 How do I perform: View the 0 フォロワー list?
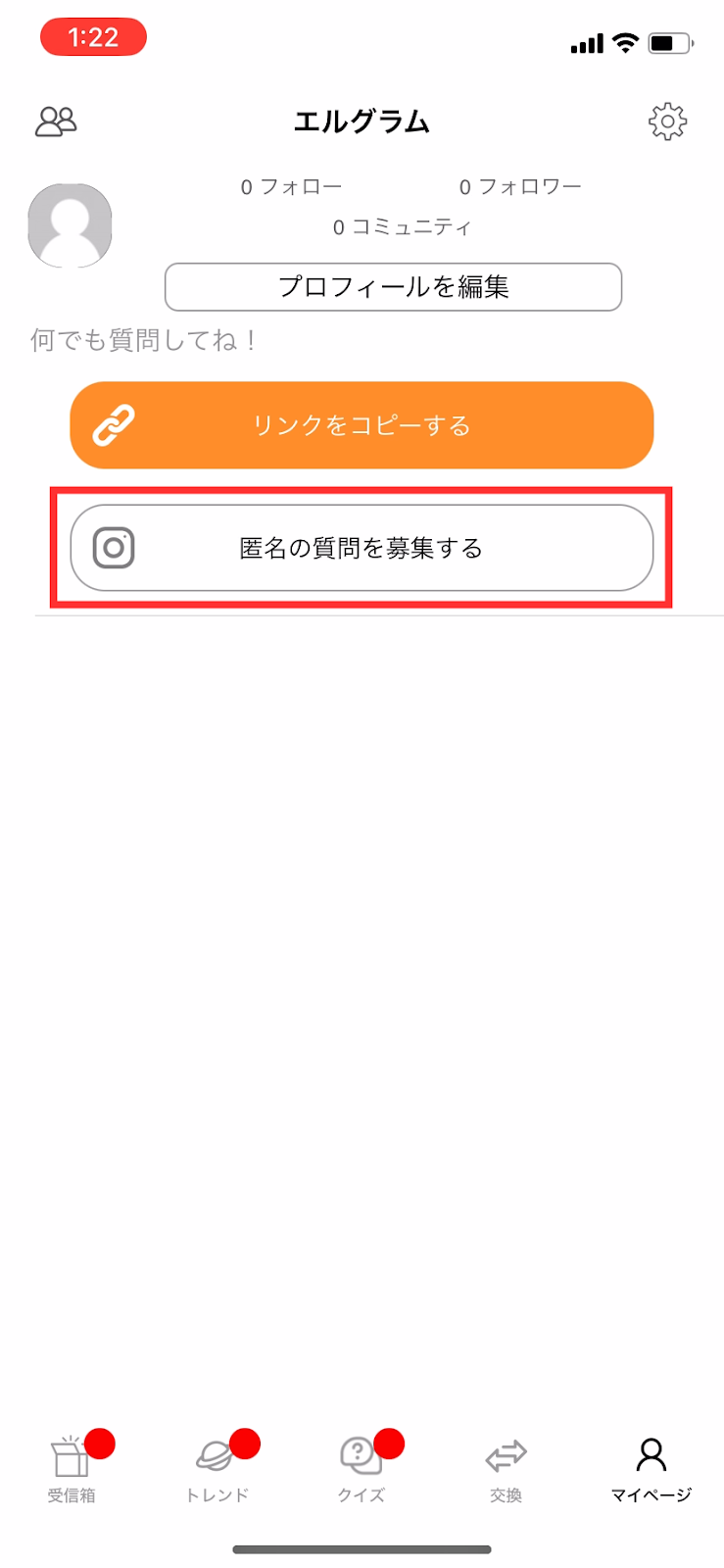click(x=520, y=186)
